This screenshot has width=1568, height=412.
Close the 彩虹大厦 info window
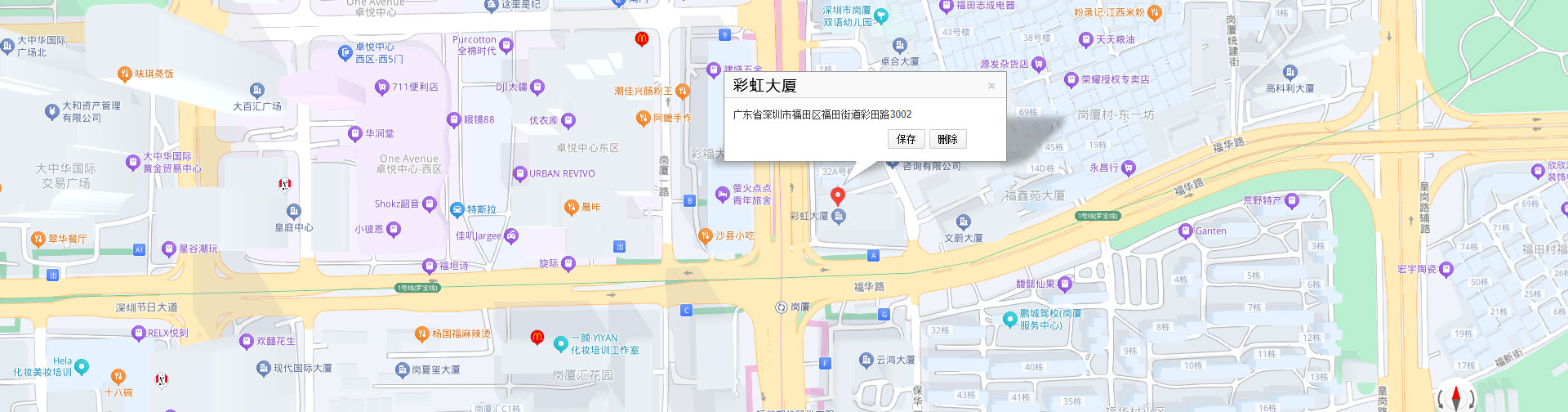coord(991,86)
